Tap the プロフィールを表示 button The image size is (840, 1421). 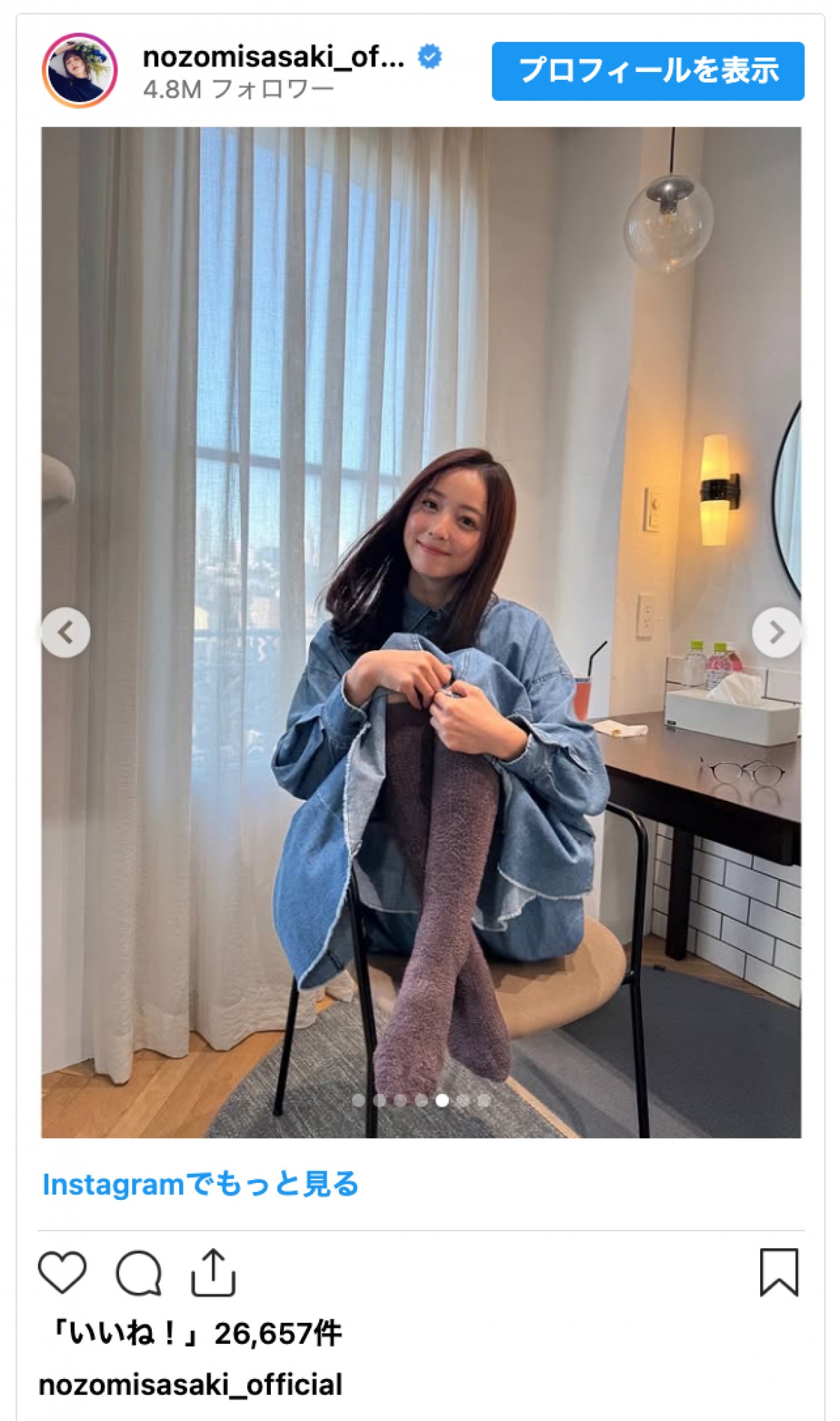coord(647,71)
